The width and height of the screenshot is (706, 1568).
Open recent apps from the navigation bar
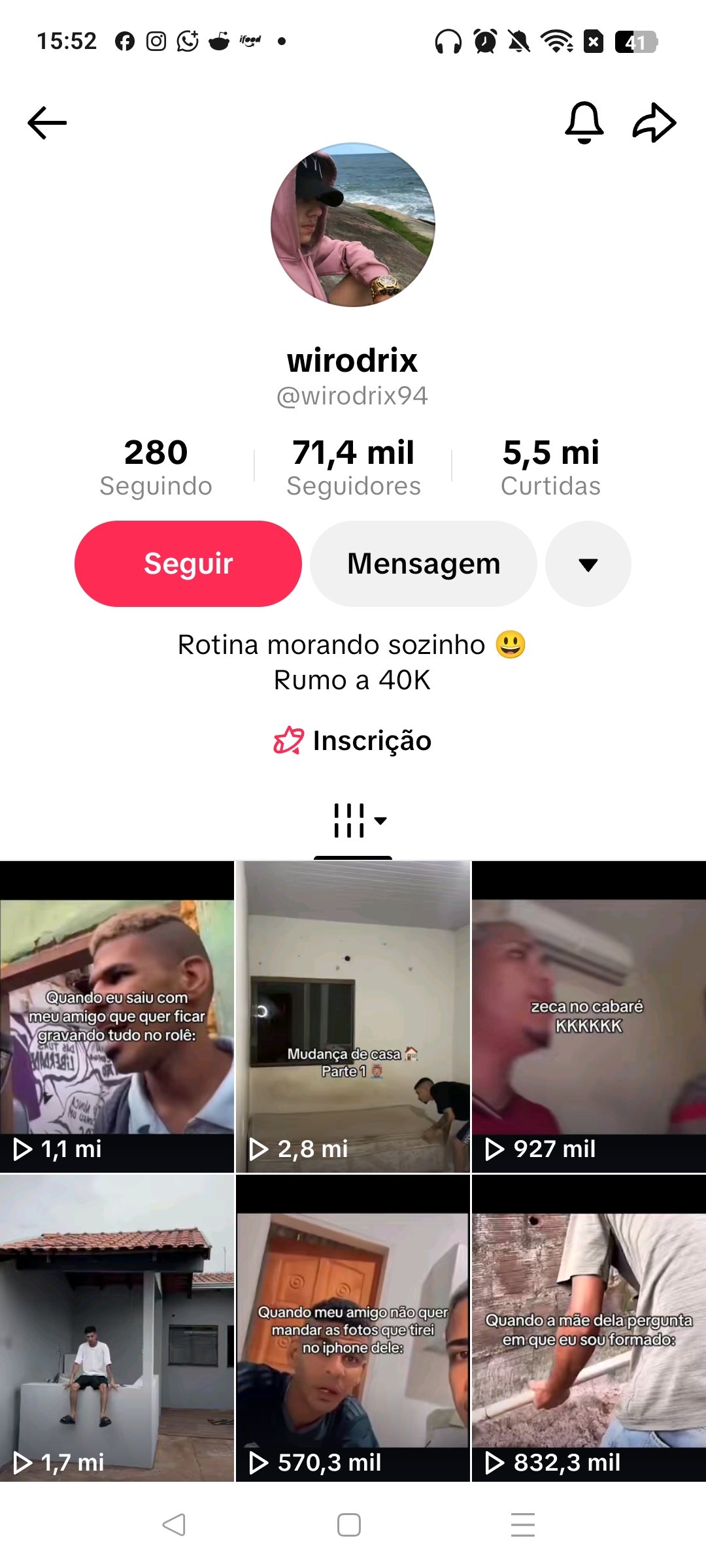click(523, 1525)
